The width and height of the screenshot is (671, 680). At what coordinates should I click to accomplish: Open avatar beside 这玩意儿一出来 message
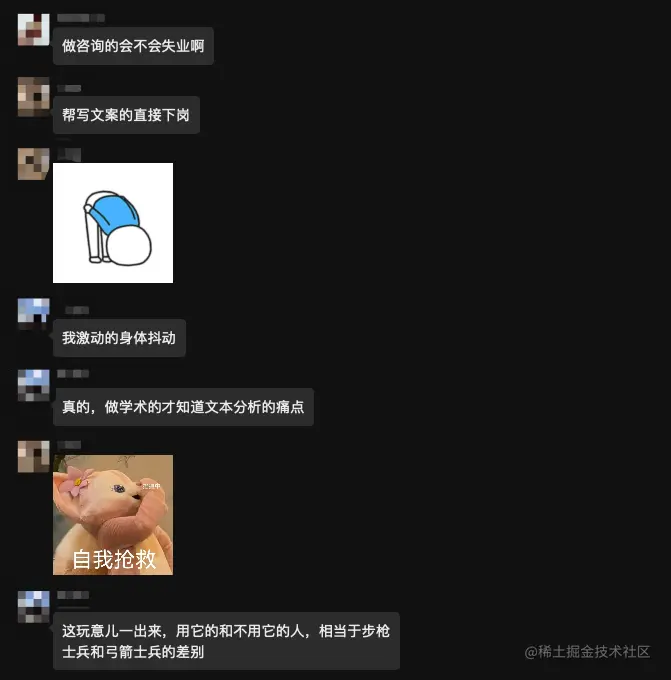tap(34, 606)
